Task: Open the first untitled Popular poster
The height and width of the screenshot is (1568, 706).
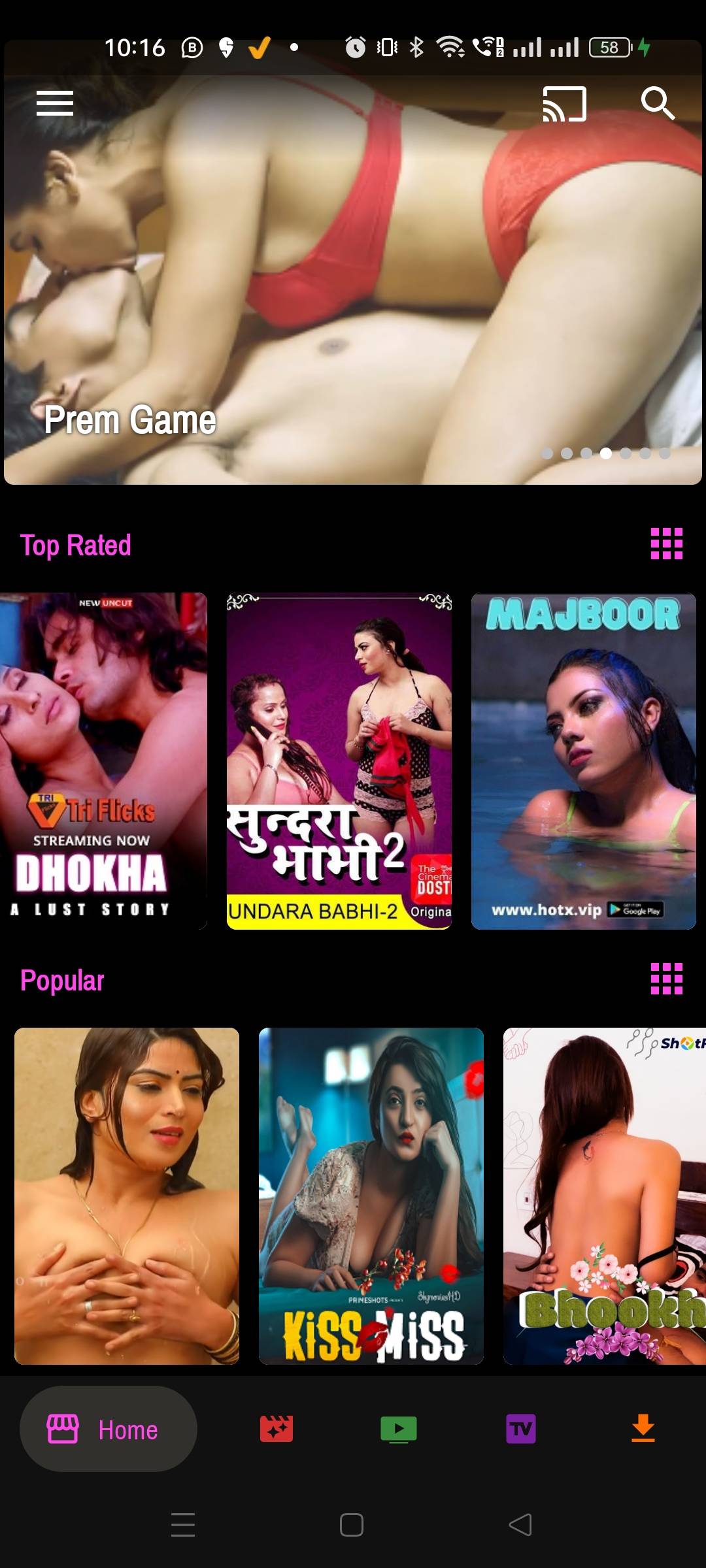Action: click(x=127, y=1196)
